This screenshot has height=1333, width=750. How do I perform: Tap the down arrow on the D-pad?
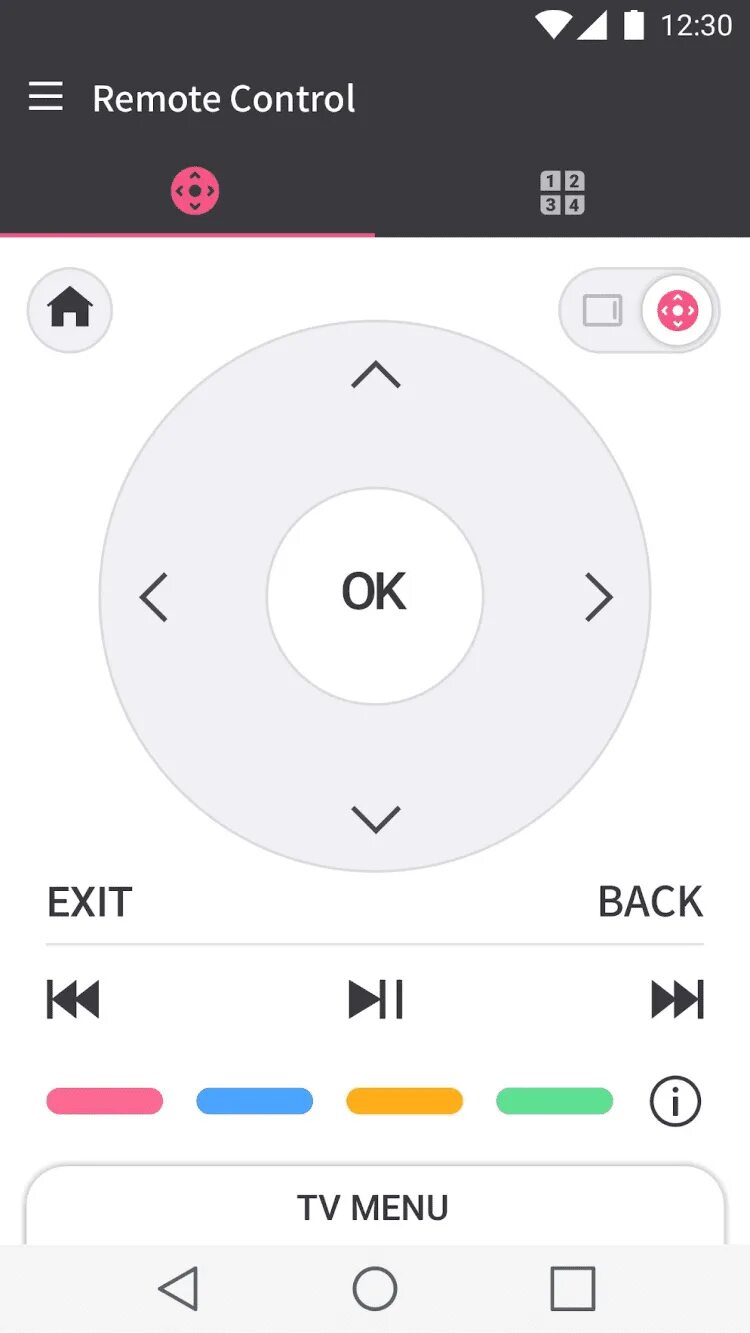[375, 819]
